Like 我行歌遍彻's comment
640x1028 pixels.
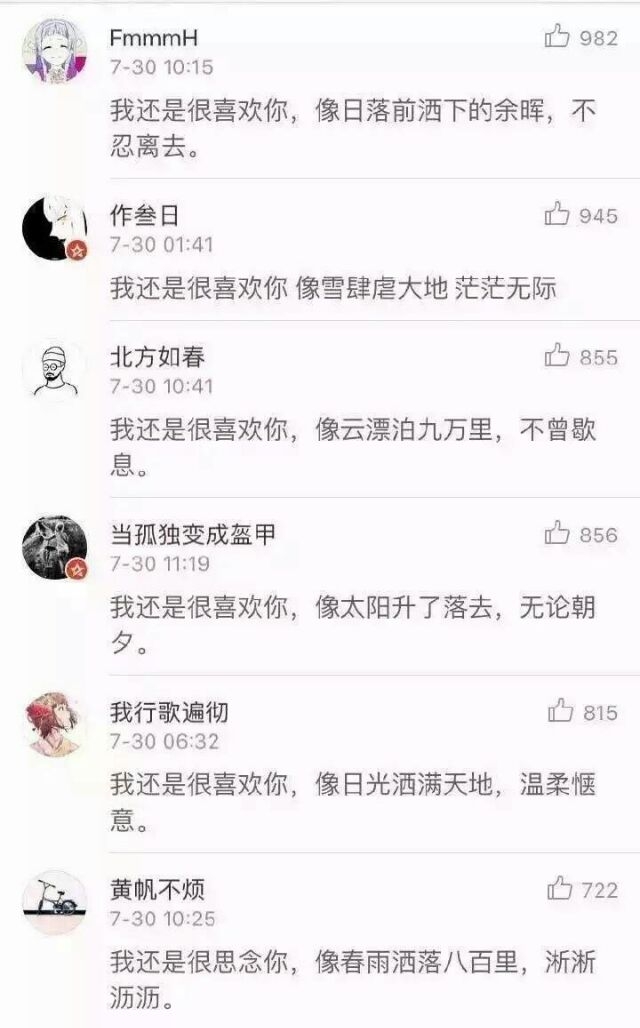560,711
